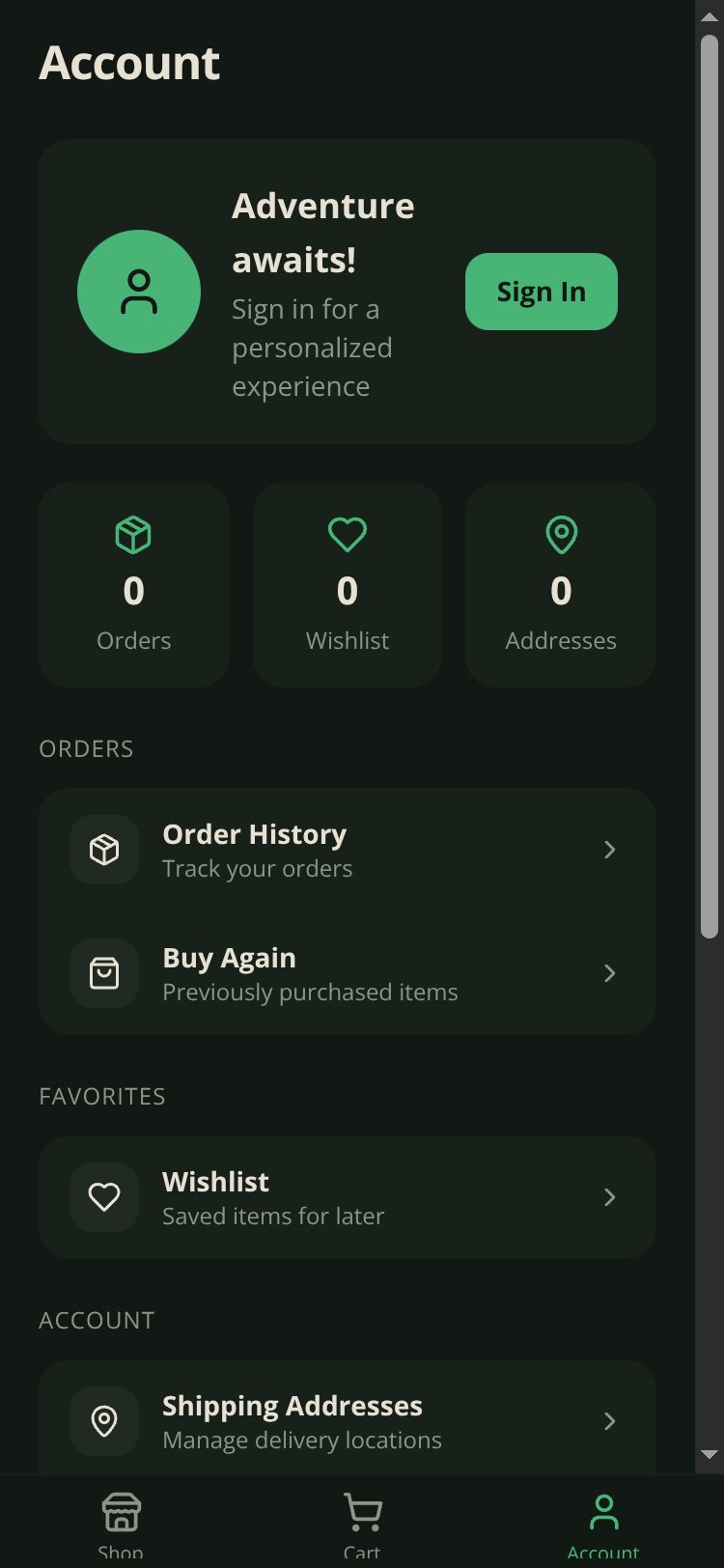Open the Wishlist stat card
The image size is (724, 1568).
pyautogui.click(x=348, y=585)
